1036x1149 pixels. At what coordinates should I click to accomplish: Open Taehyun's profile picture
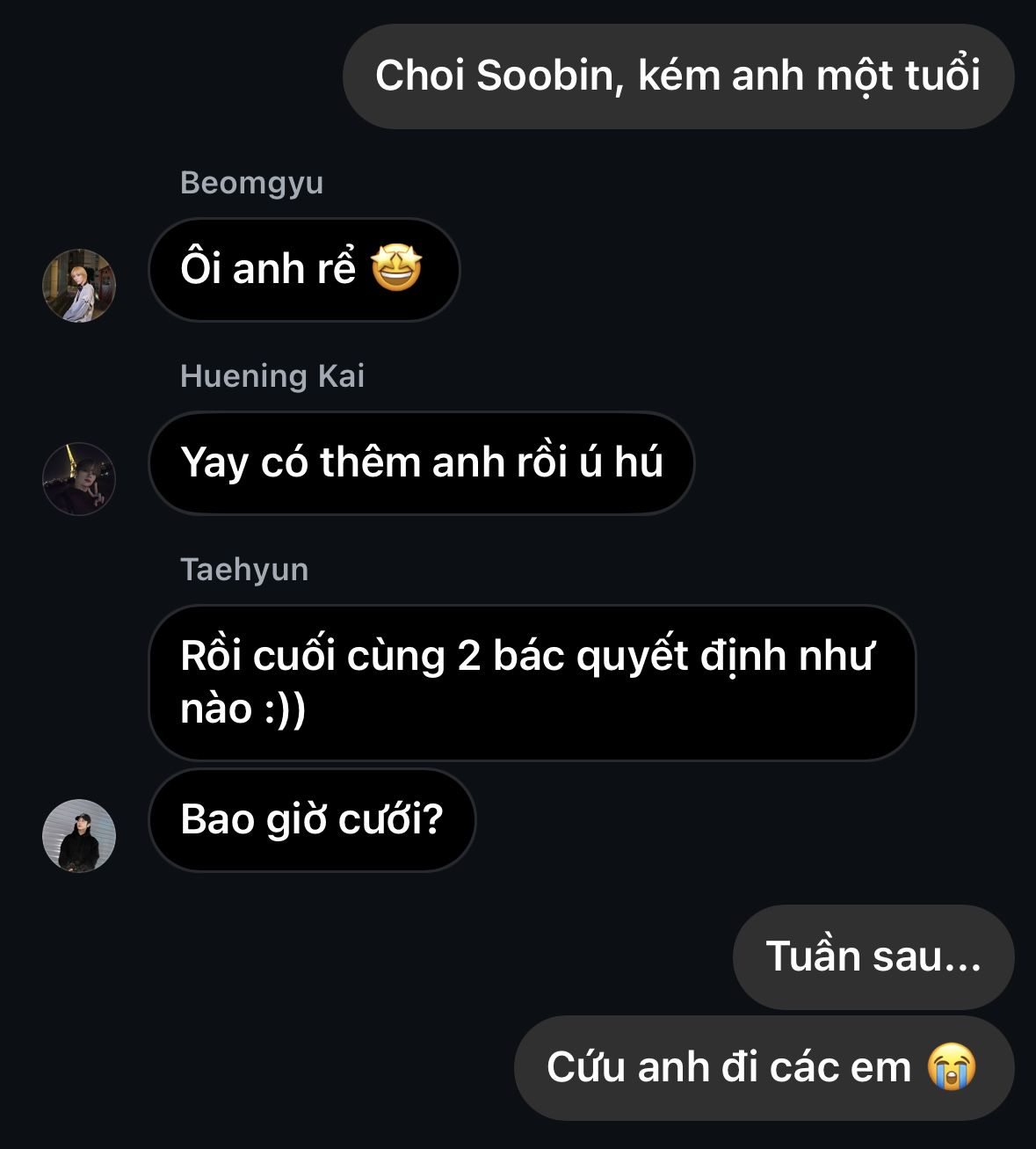point(79,836)
